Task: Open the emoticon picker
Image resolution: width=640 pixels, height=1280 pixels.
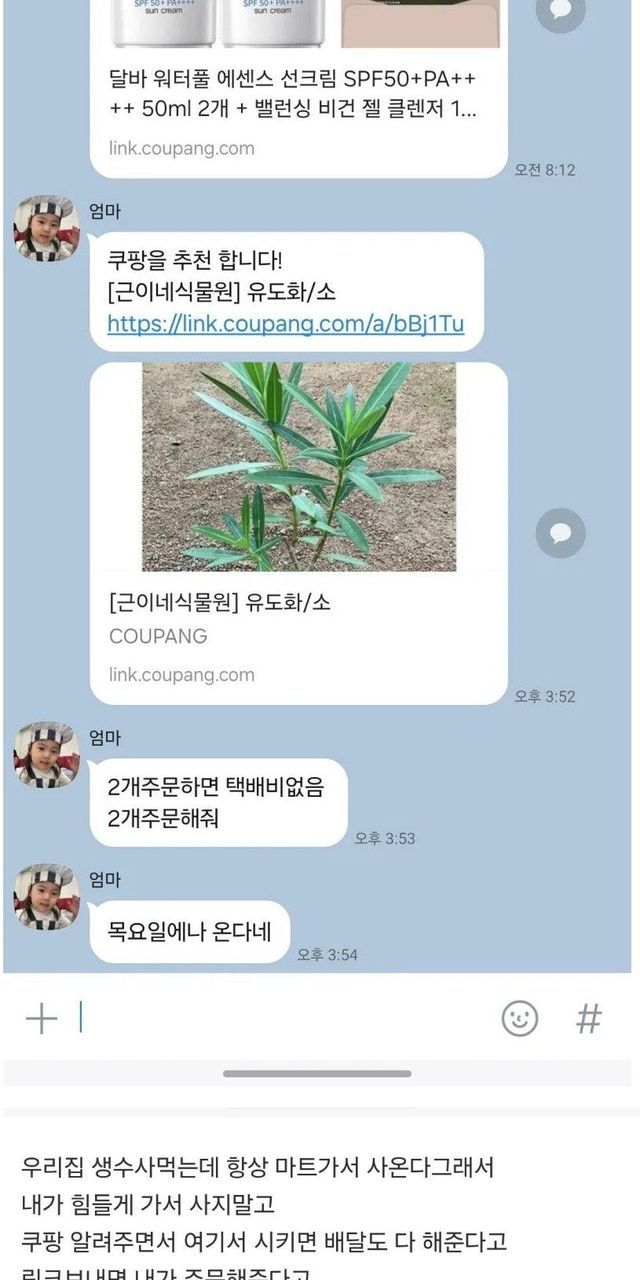Action: (519, 1019)
